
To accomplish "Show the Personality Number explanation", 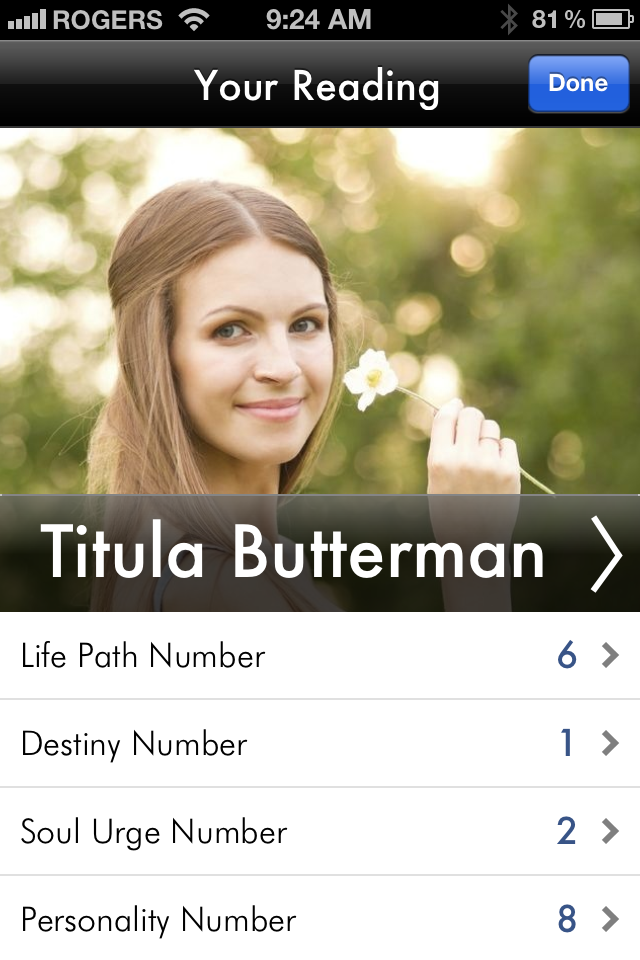I will 320,920.
